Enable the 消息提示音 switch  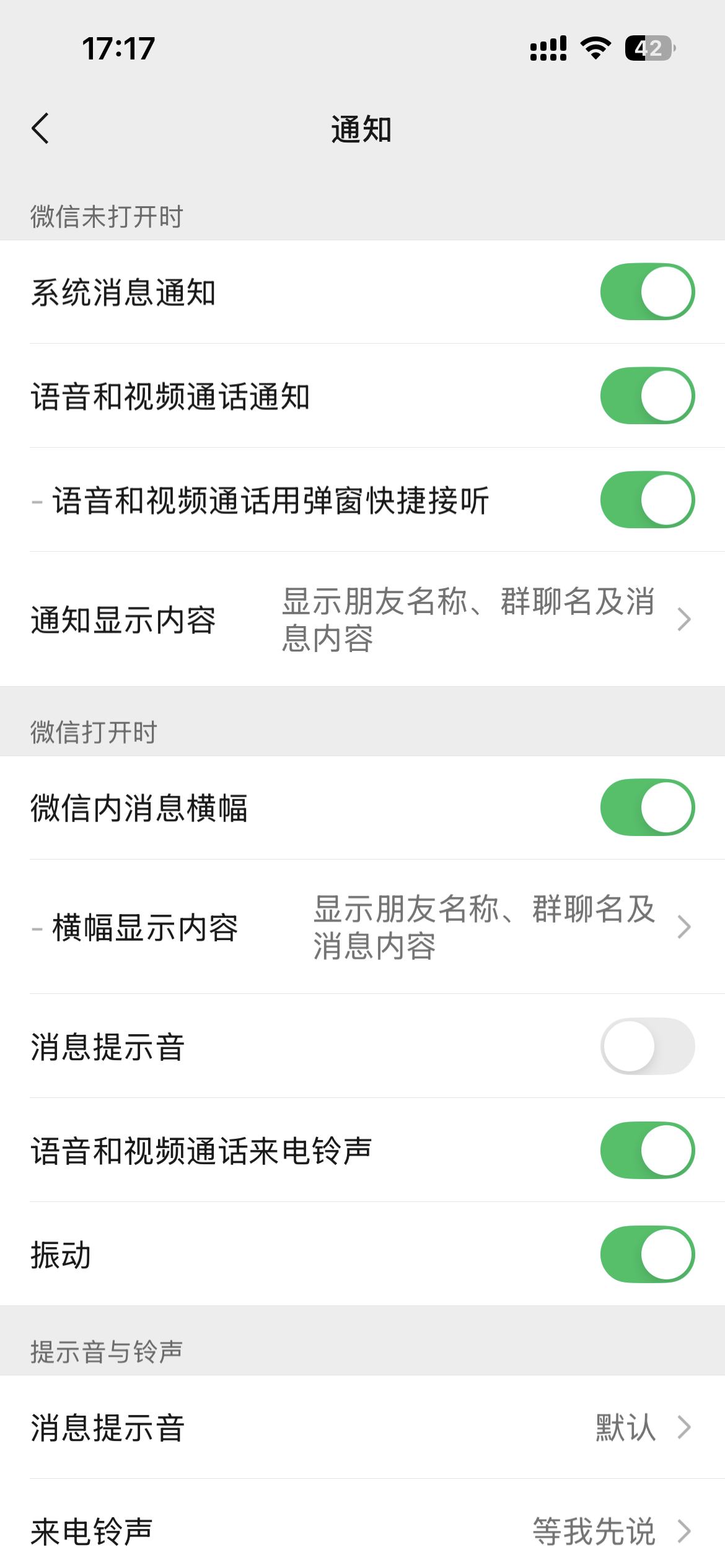(647, 1046)
